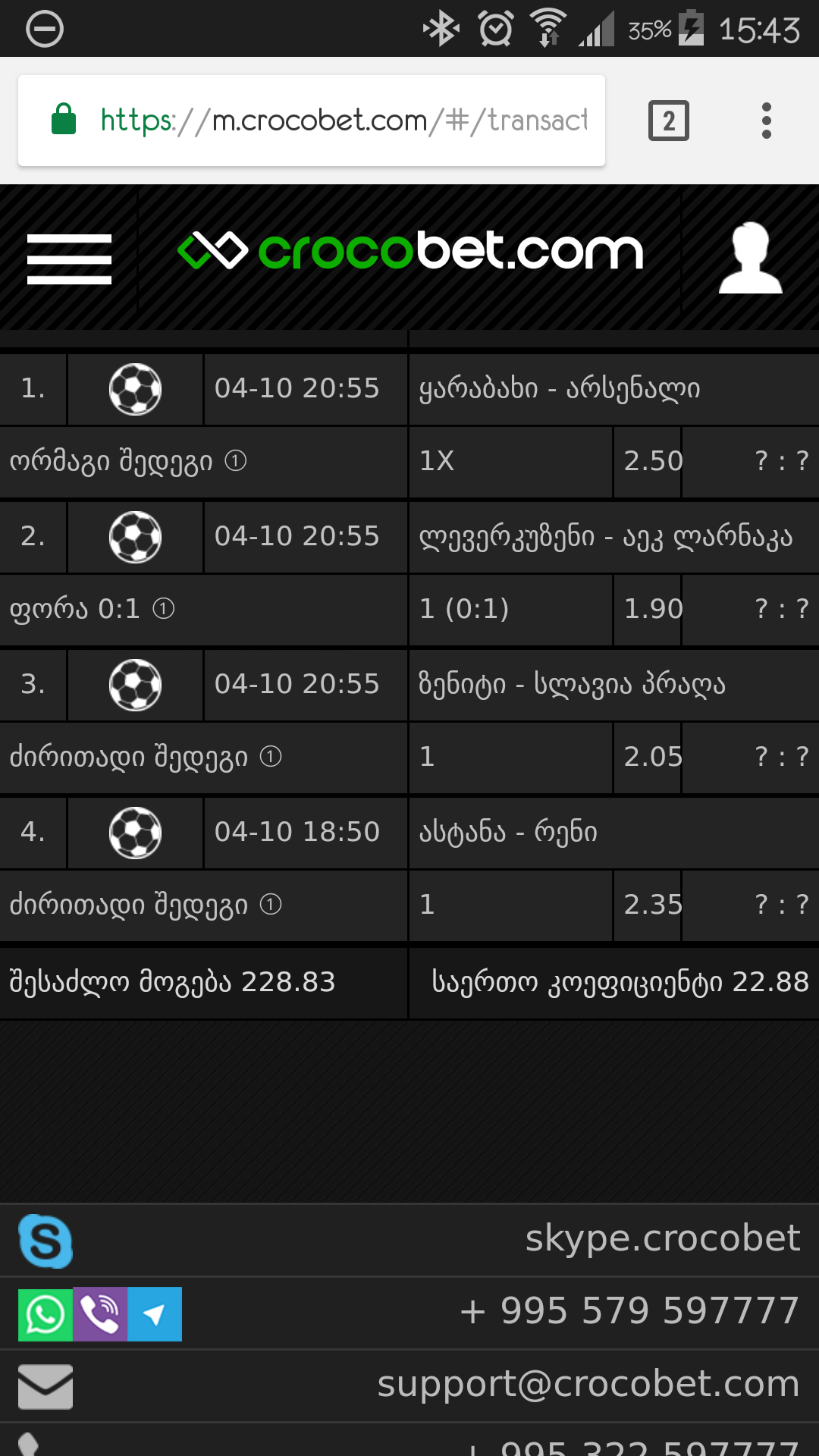Open WhatsApp support chat
This screenshot has height=1456, width=819.
pyautogui.click(x=45, y=1314)
